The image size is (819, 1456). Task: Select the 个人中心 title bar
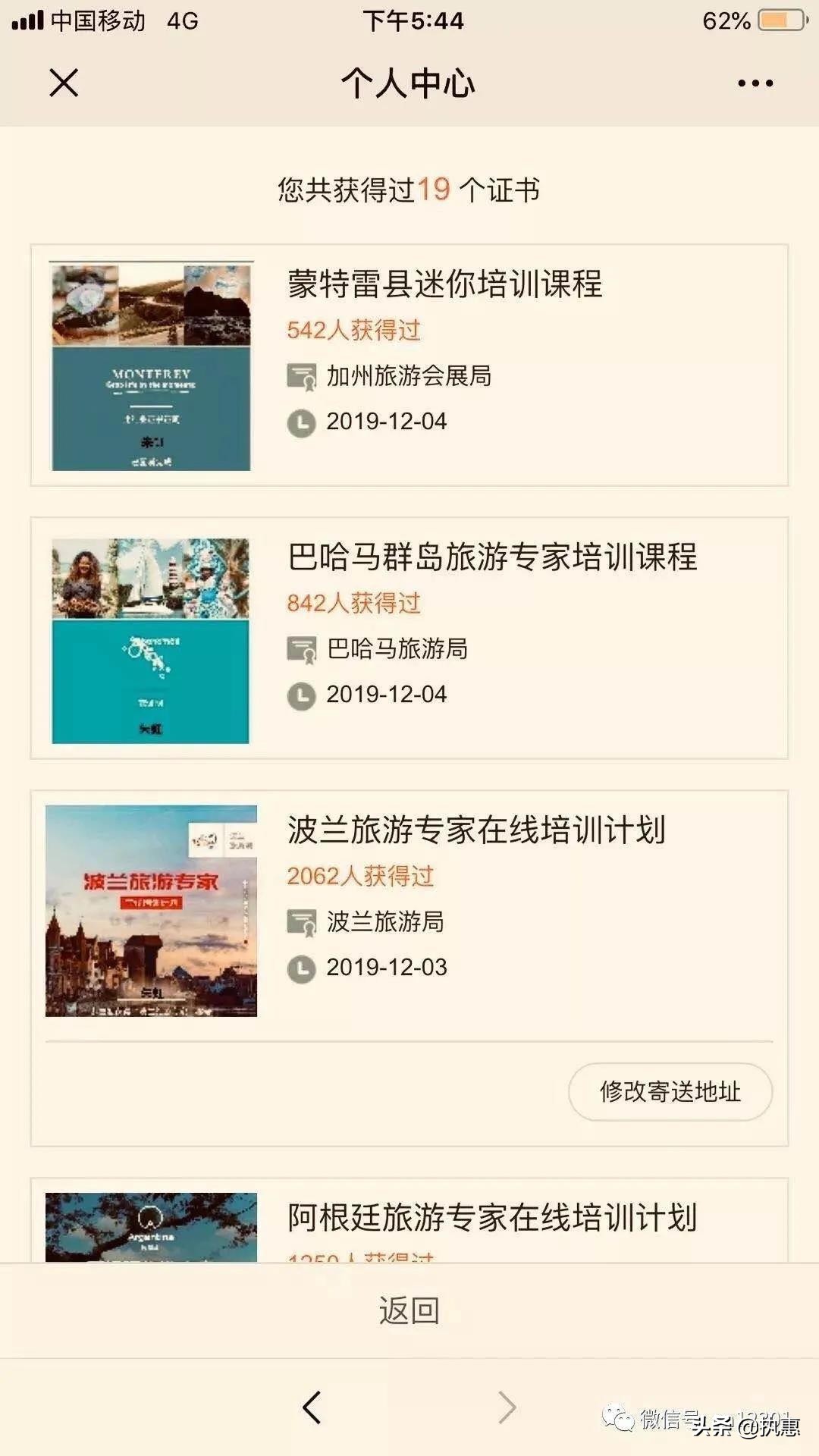coord(408,83)
